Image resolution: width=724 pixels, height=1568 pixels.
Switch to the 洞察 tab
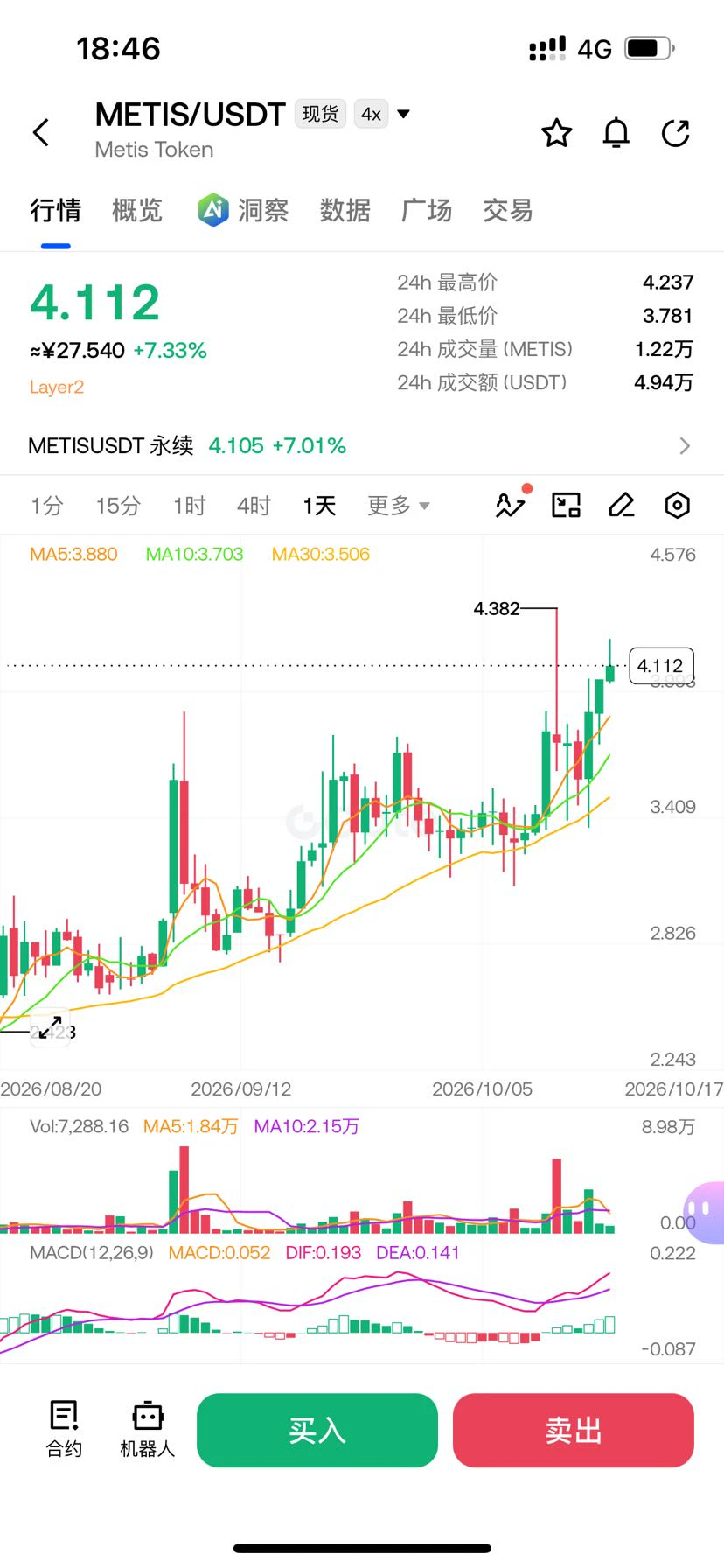click(x=243, y=210)
